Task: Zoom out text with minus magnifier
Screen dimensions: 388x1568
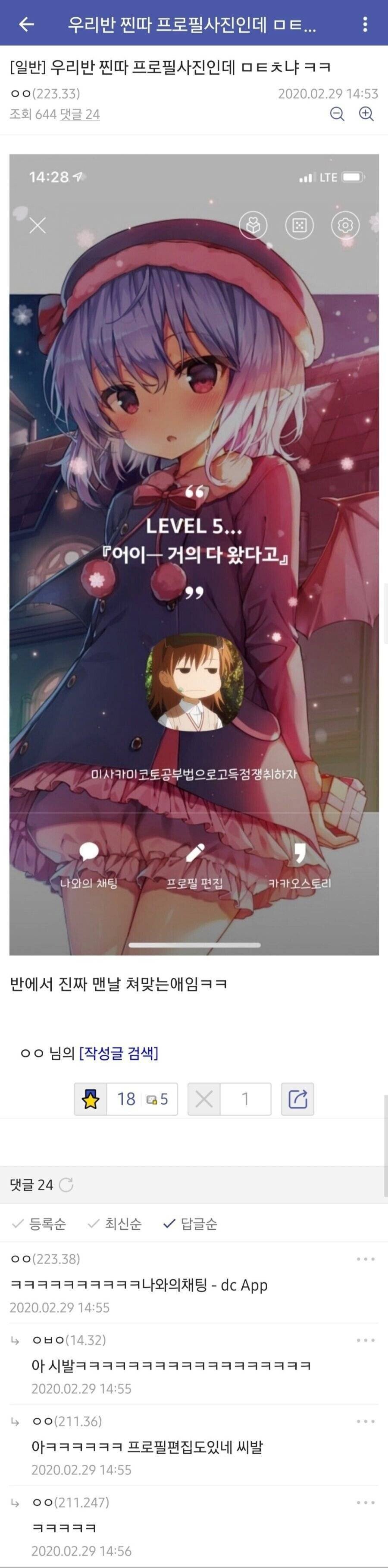Action: click(x=337, y=114)
